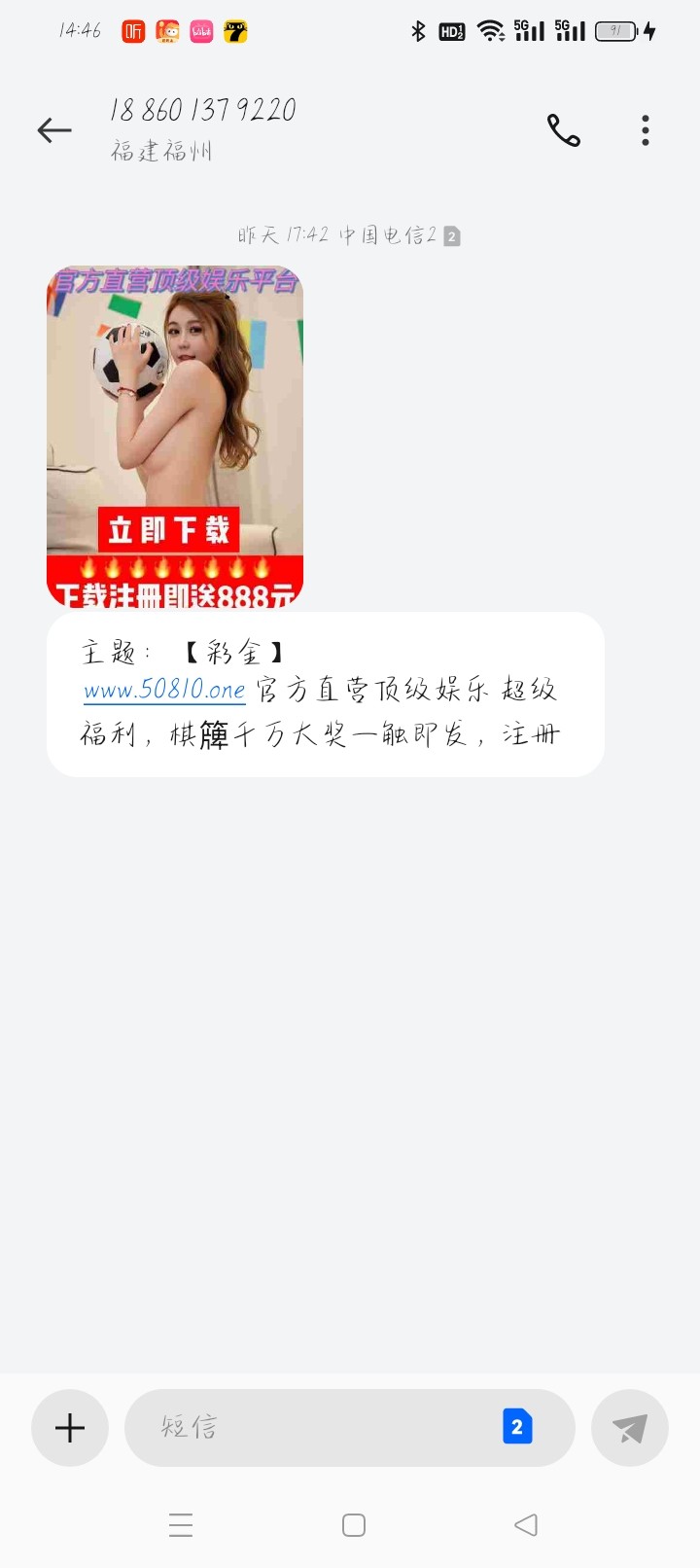Image resolution: width=700 pixels, height=1568 pixels.
Task: Go back using the top-left arrow
Action: pos(54,130)
